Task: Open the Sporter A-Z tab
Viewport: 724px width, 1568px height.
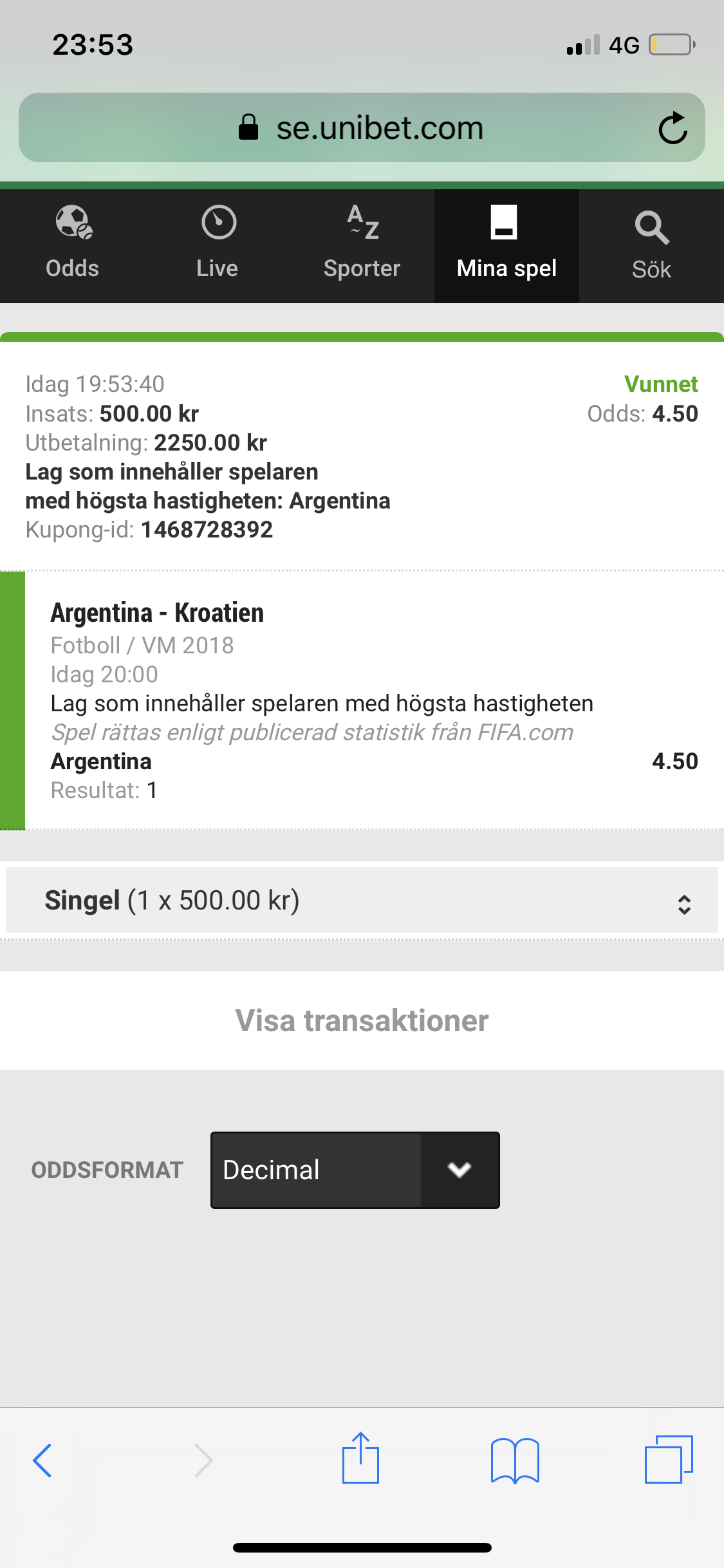Action: pyautogui.click(x=362, y=246)
